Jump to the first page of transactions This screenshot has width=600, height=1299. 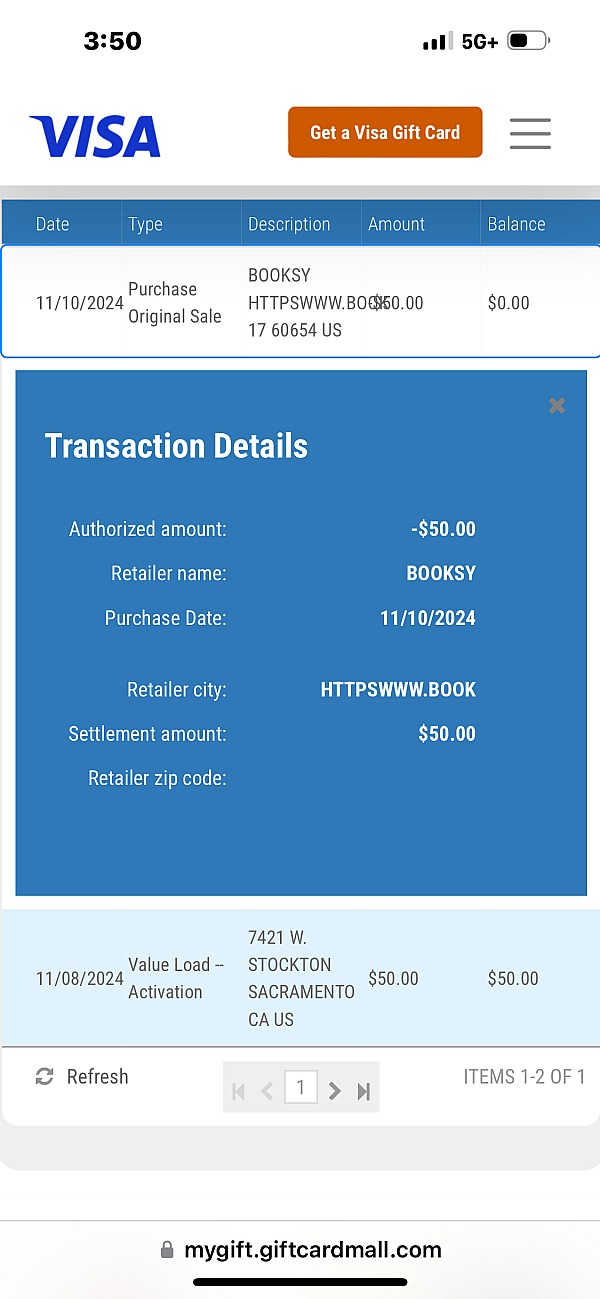click(x=238, y=1091)
